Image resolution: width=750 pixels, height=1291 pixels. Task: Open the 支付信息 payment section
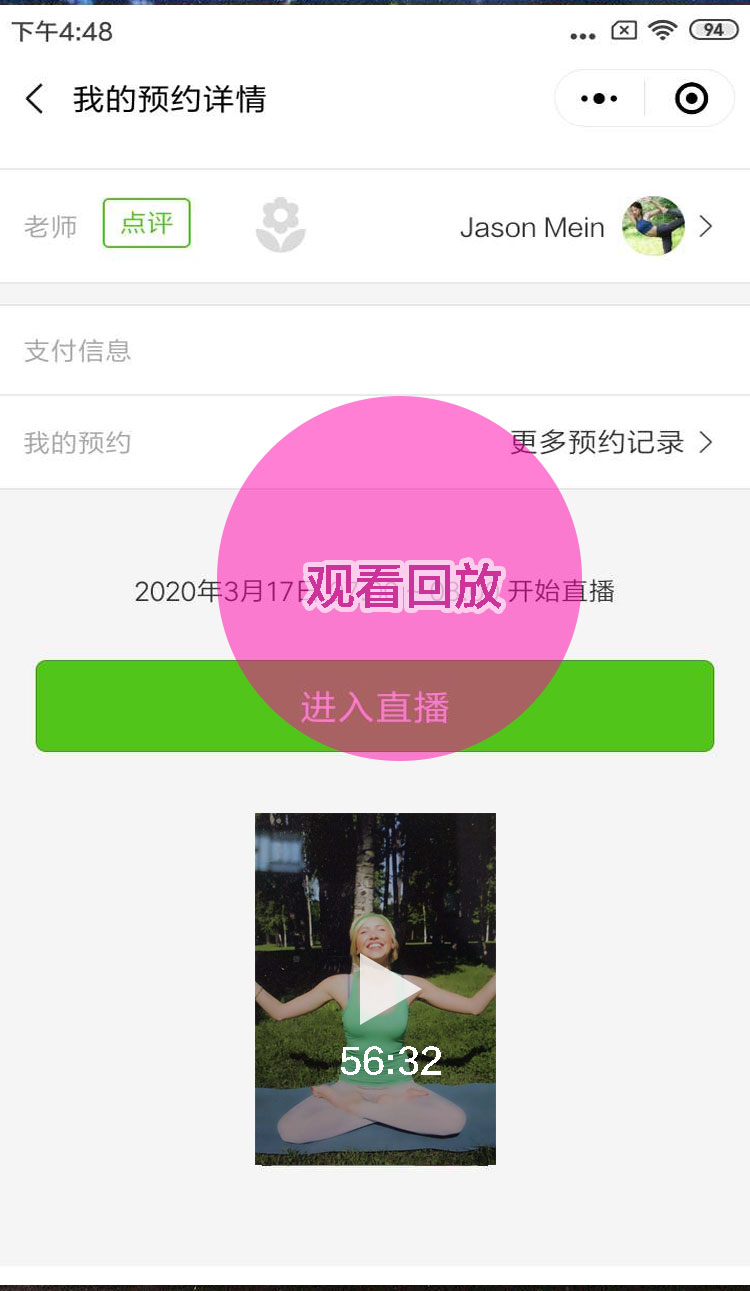coord(77,350)
